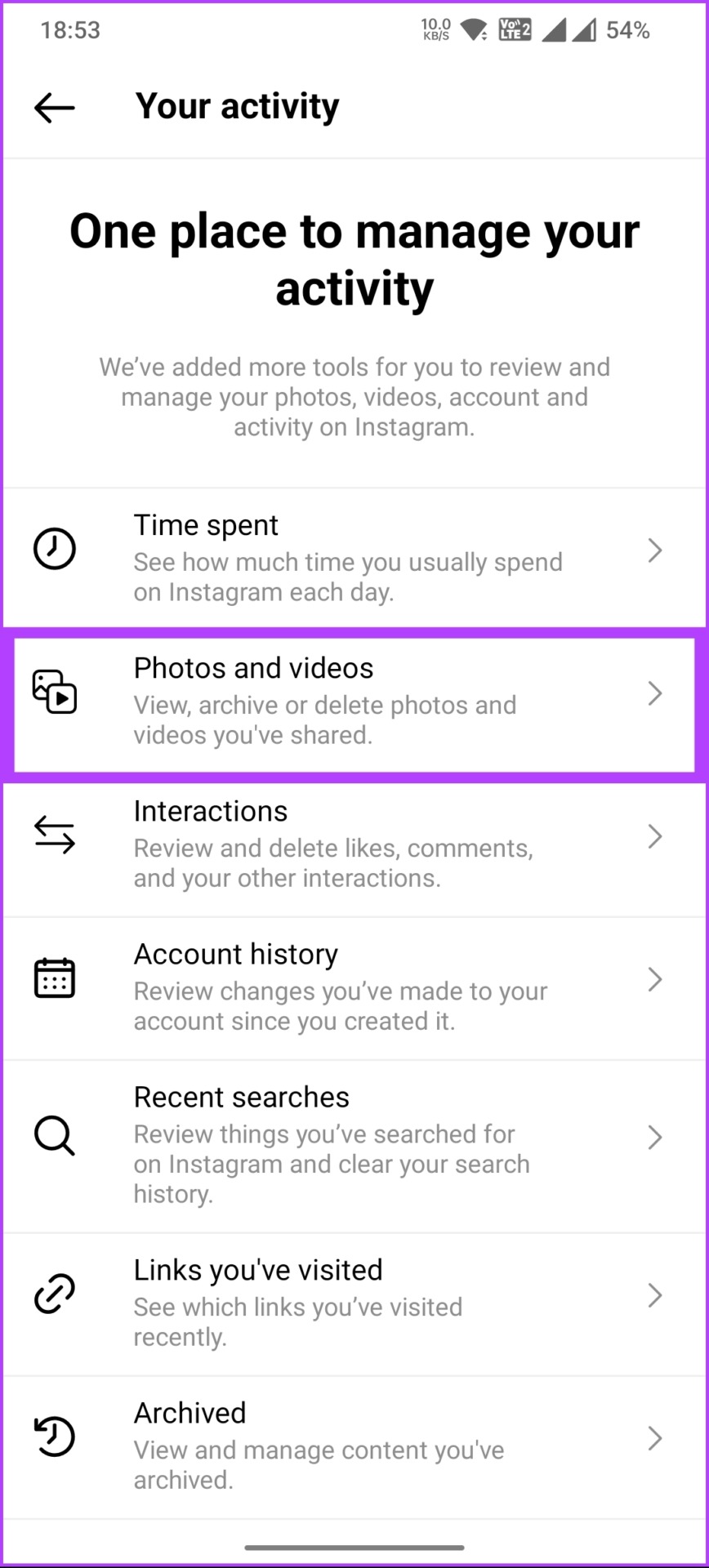View Account history

[354, 988]
